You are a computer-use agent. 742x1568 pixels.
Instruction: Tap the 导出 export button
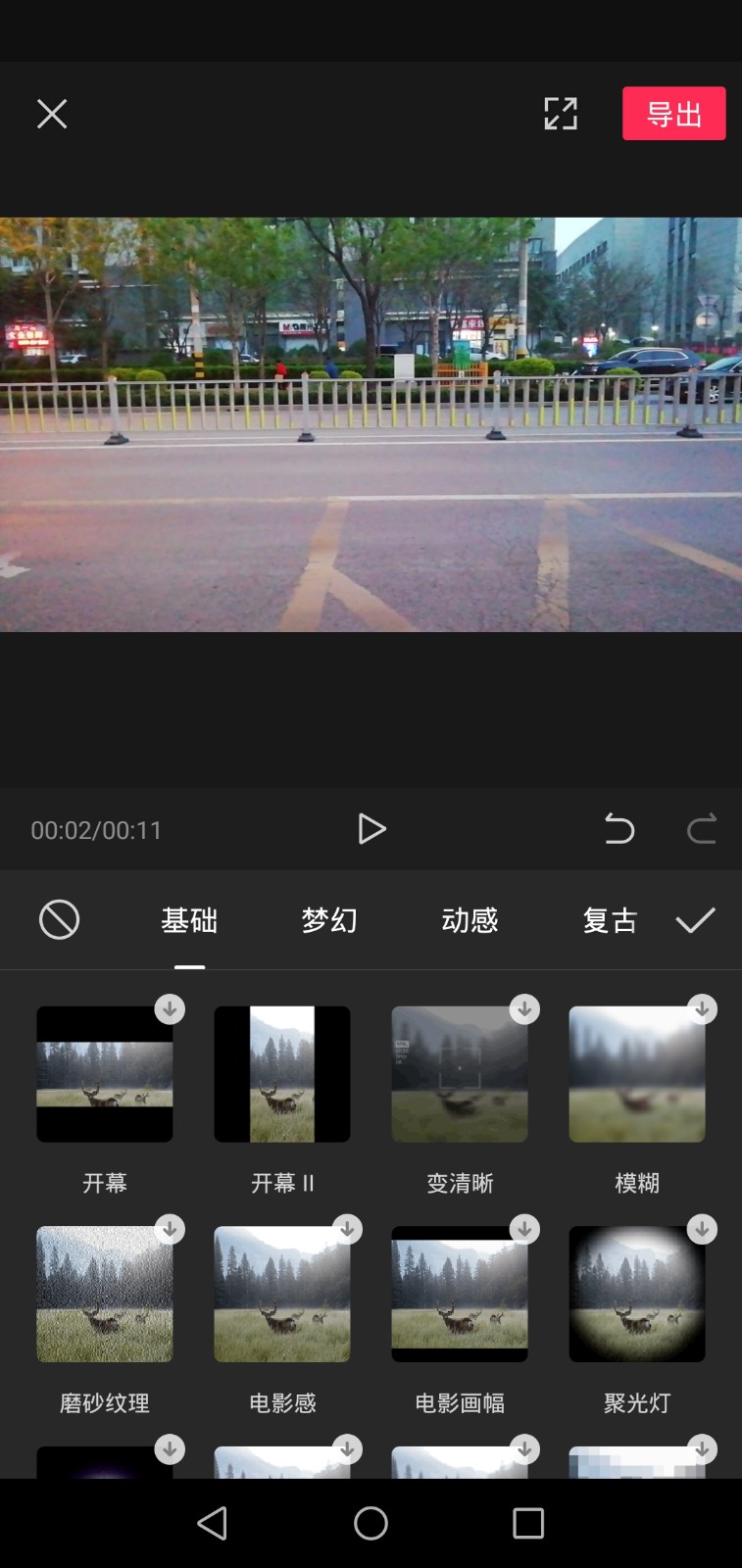(673, 114)
